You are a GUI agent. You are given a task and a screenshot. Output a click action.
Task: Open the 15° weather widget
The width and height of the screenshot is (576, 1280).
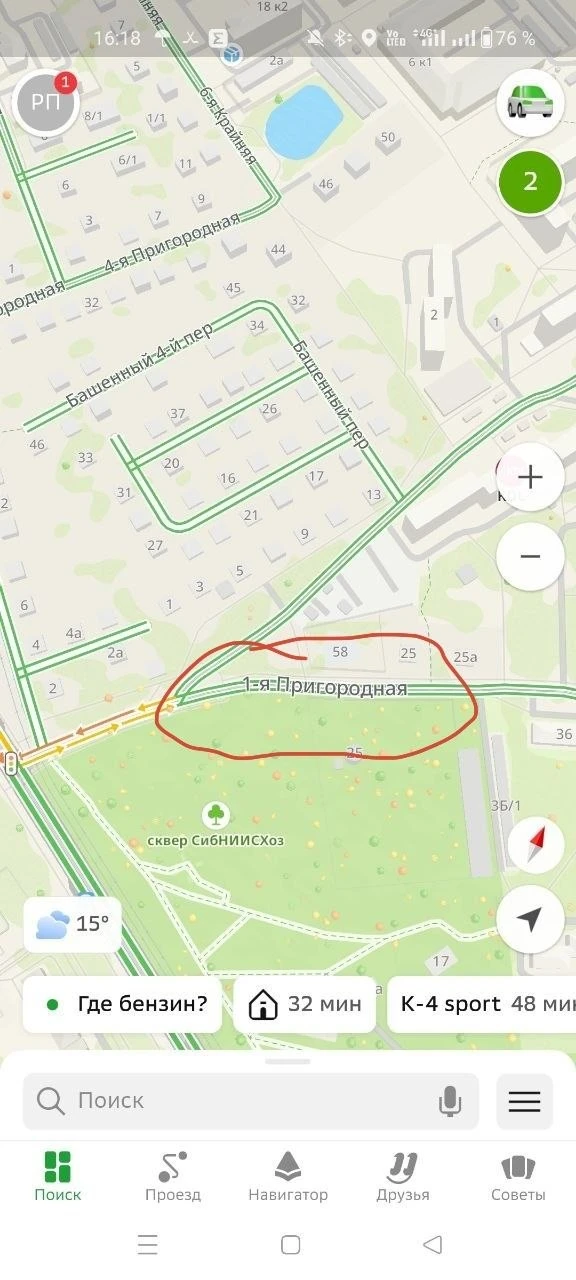72,924
